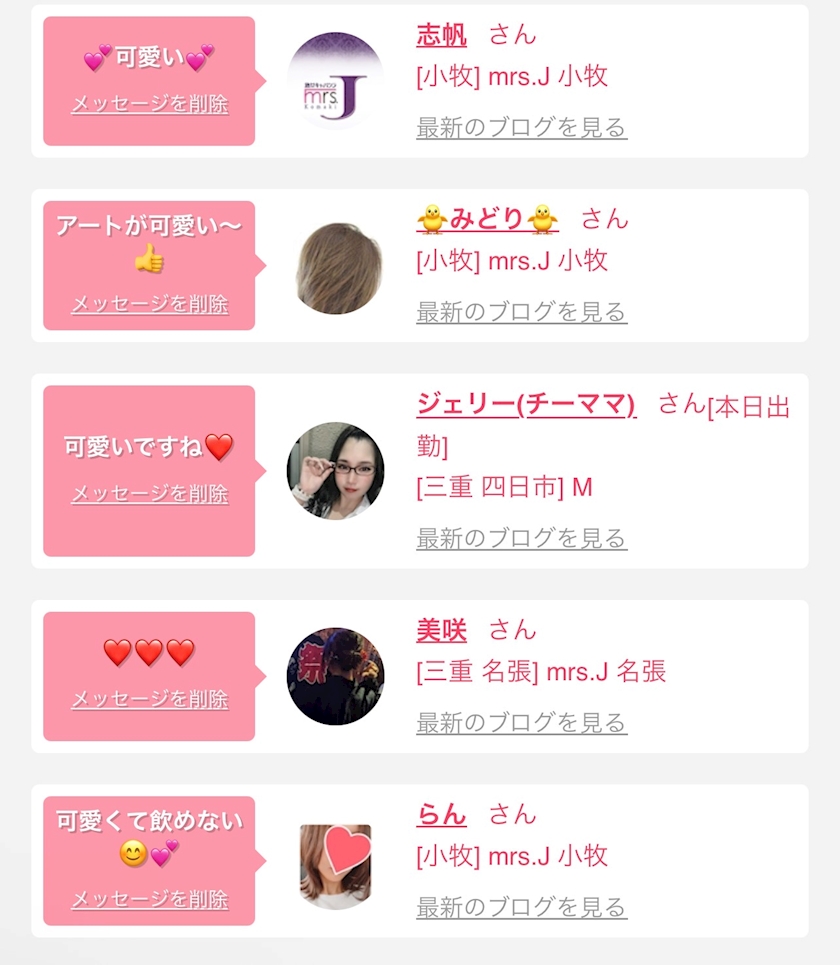The height and width of the screenshot is (965, 840).
Task: Open 美咲's profile name link
Action: (441, 630)
